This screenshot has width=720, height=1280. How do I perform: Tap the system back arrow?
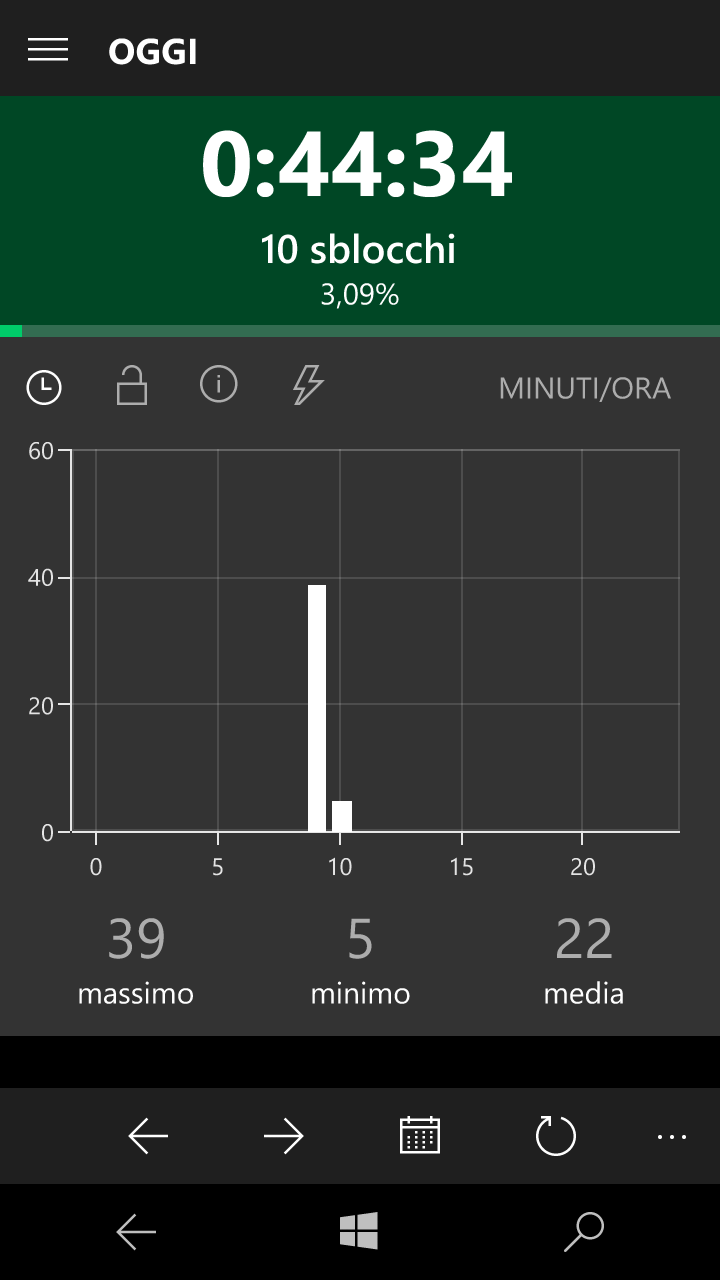tap(136, 1232)
